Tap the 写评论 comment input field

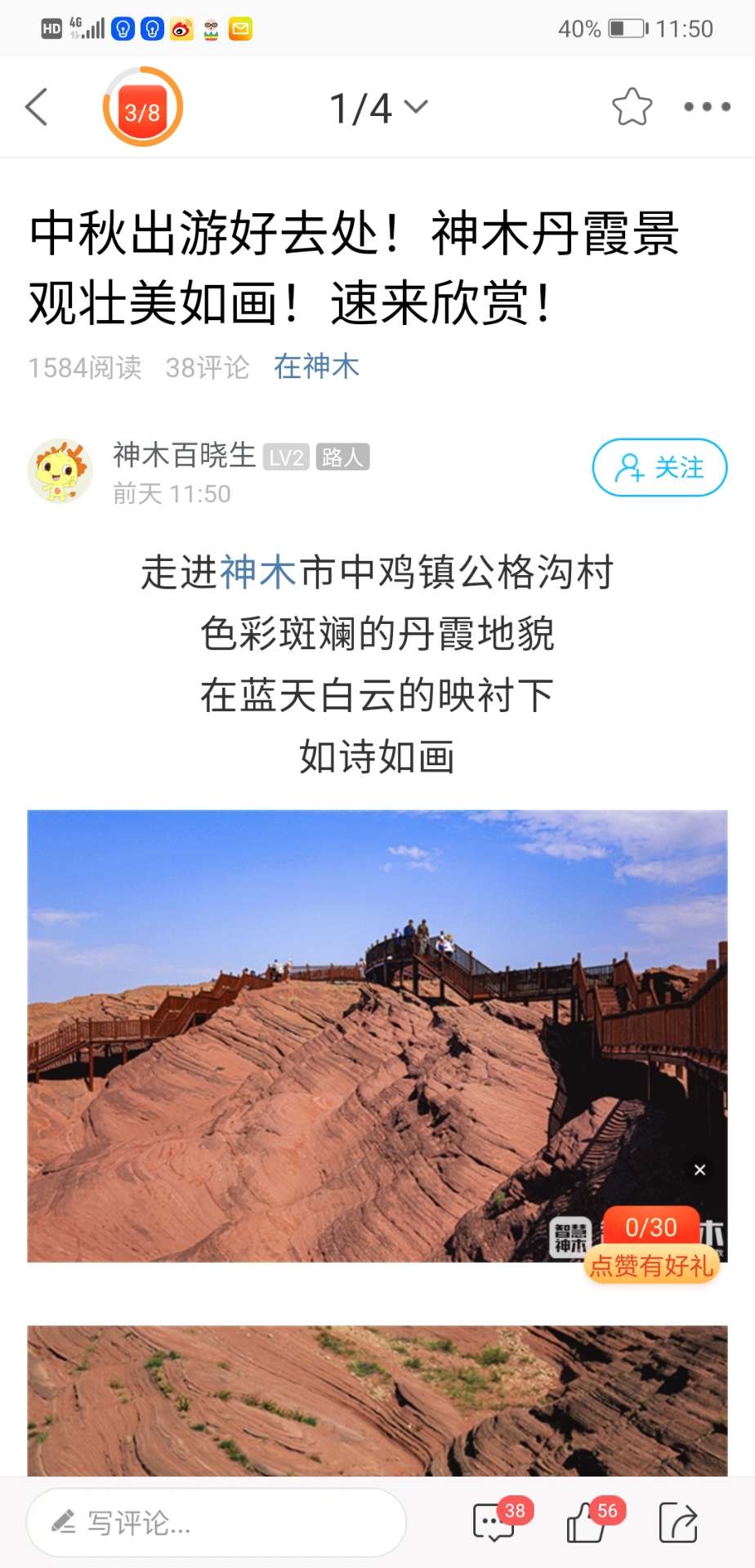coord(217,1523)
